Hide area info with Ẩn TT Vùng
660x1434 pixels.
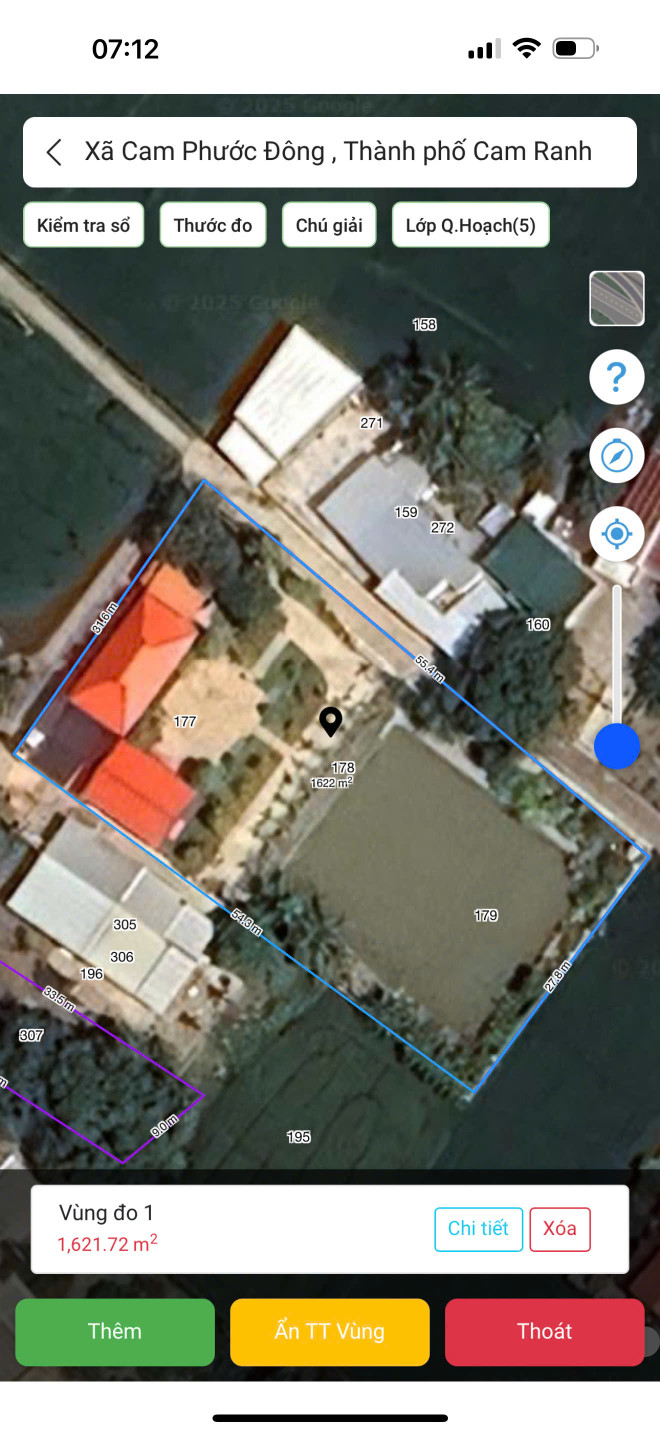(329, 1332)
